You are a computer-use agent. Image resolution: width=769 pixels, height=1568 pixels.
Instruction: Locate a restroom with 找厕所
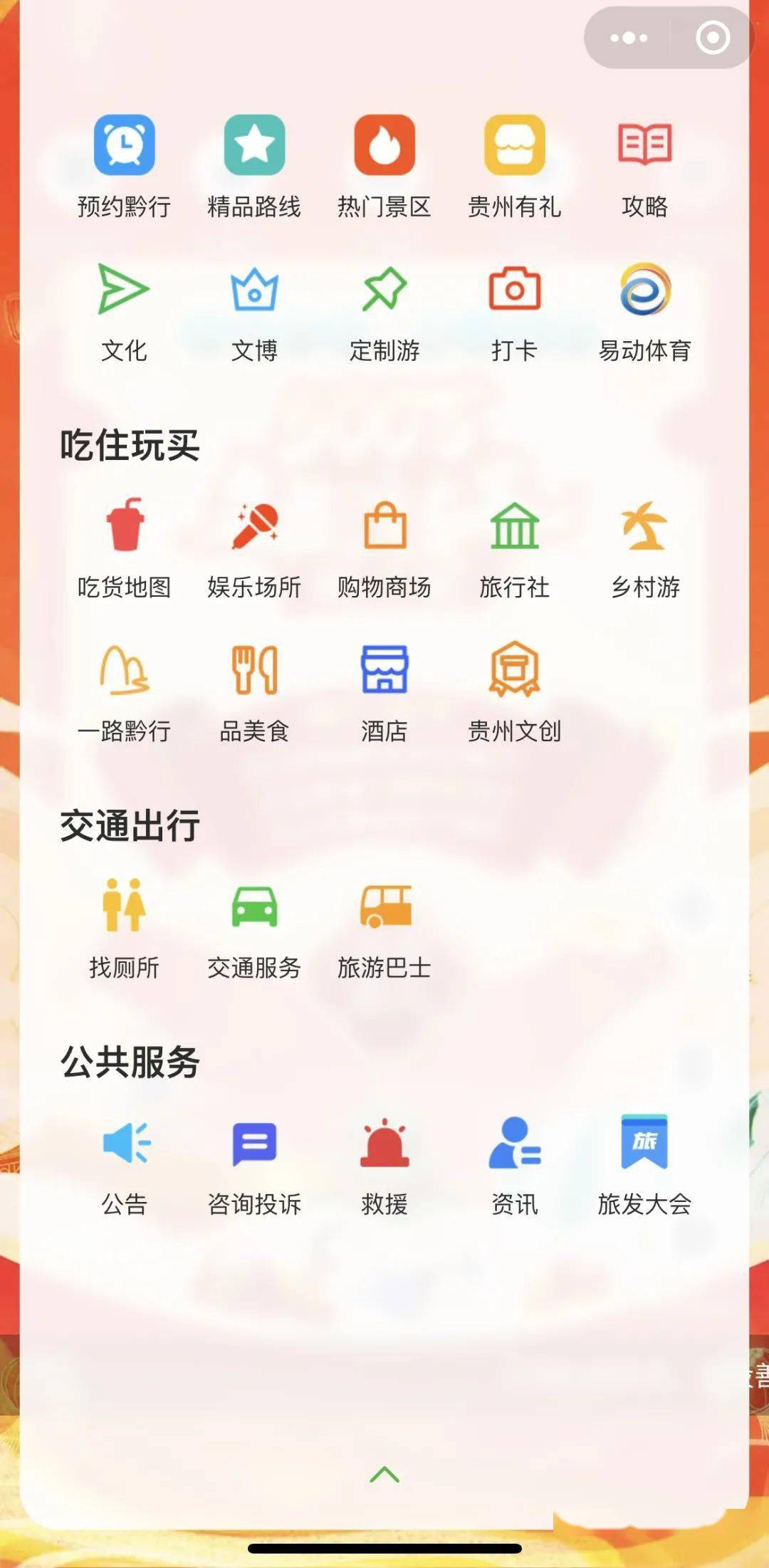tap(124, 906)
